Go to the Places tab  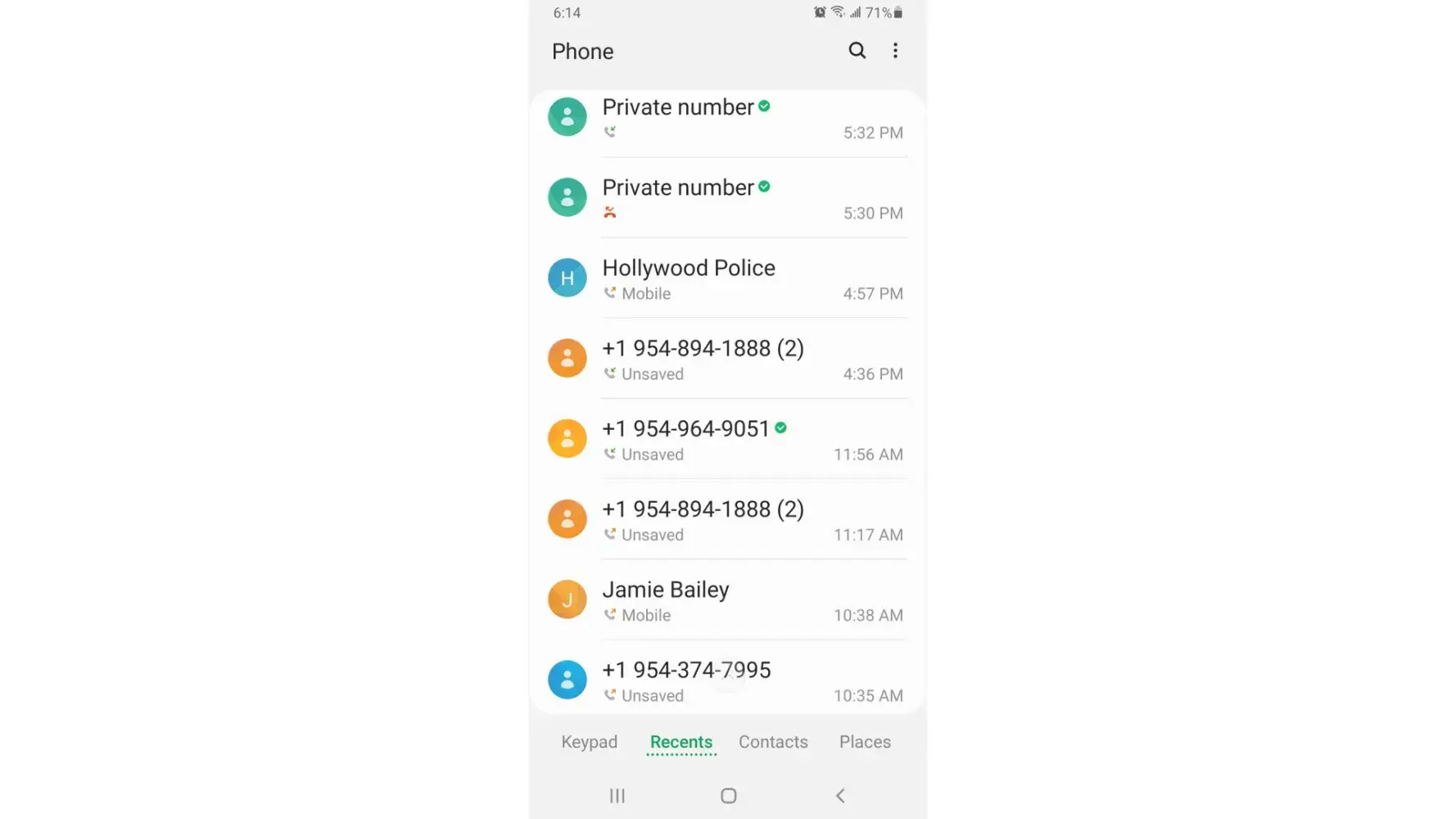coord(865,742)
